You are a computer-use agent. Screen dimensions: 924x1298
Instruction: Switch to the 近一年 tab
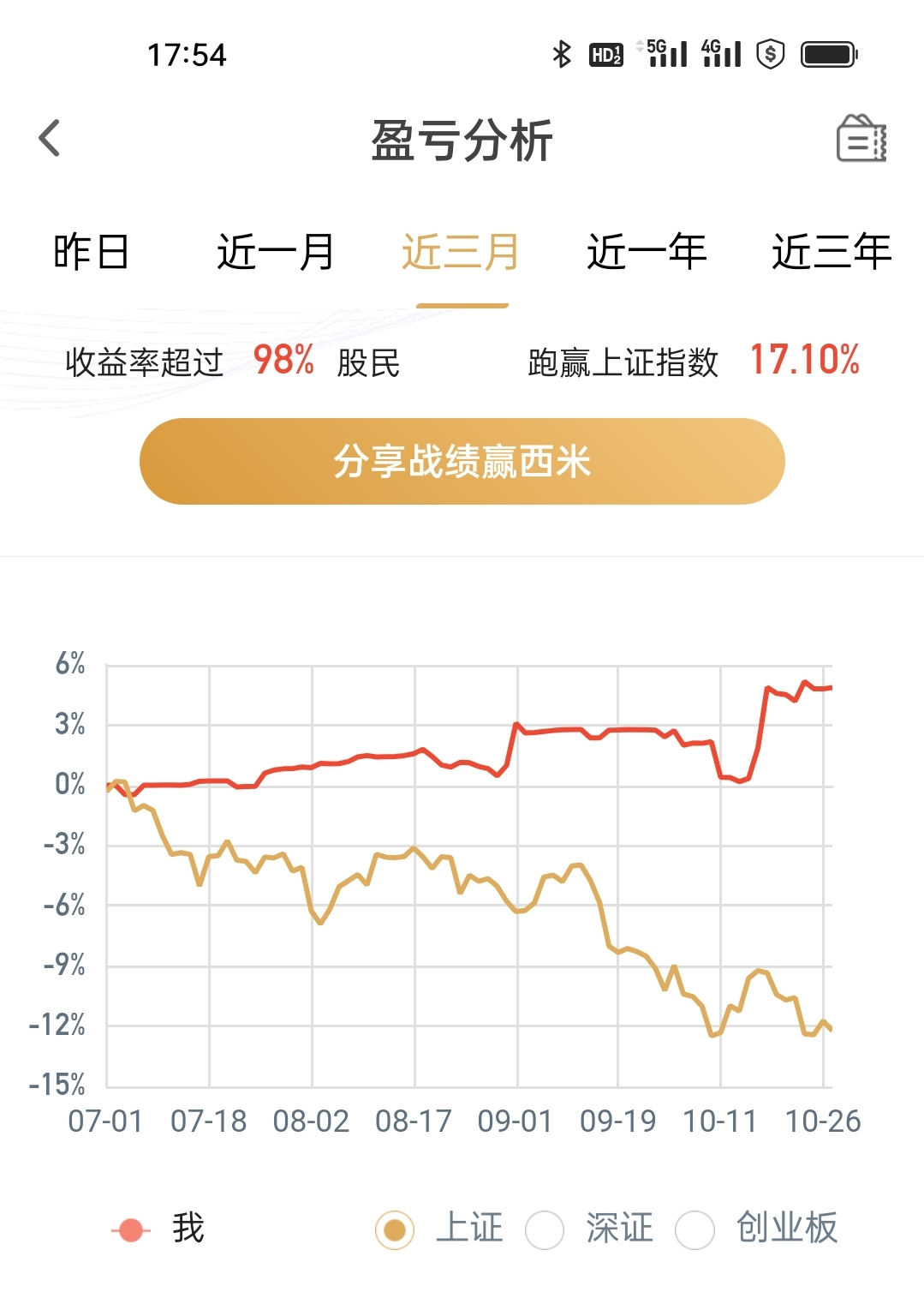pyautogui.click(x=647, y=253)
